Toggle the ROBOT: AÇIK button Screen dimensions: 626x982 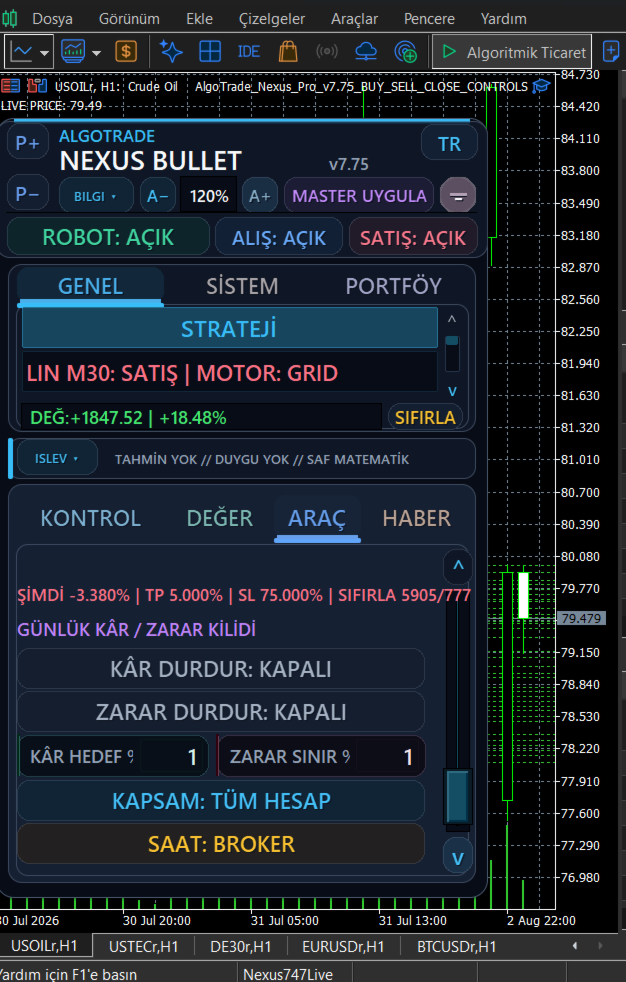[108, 237]
